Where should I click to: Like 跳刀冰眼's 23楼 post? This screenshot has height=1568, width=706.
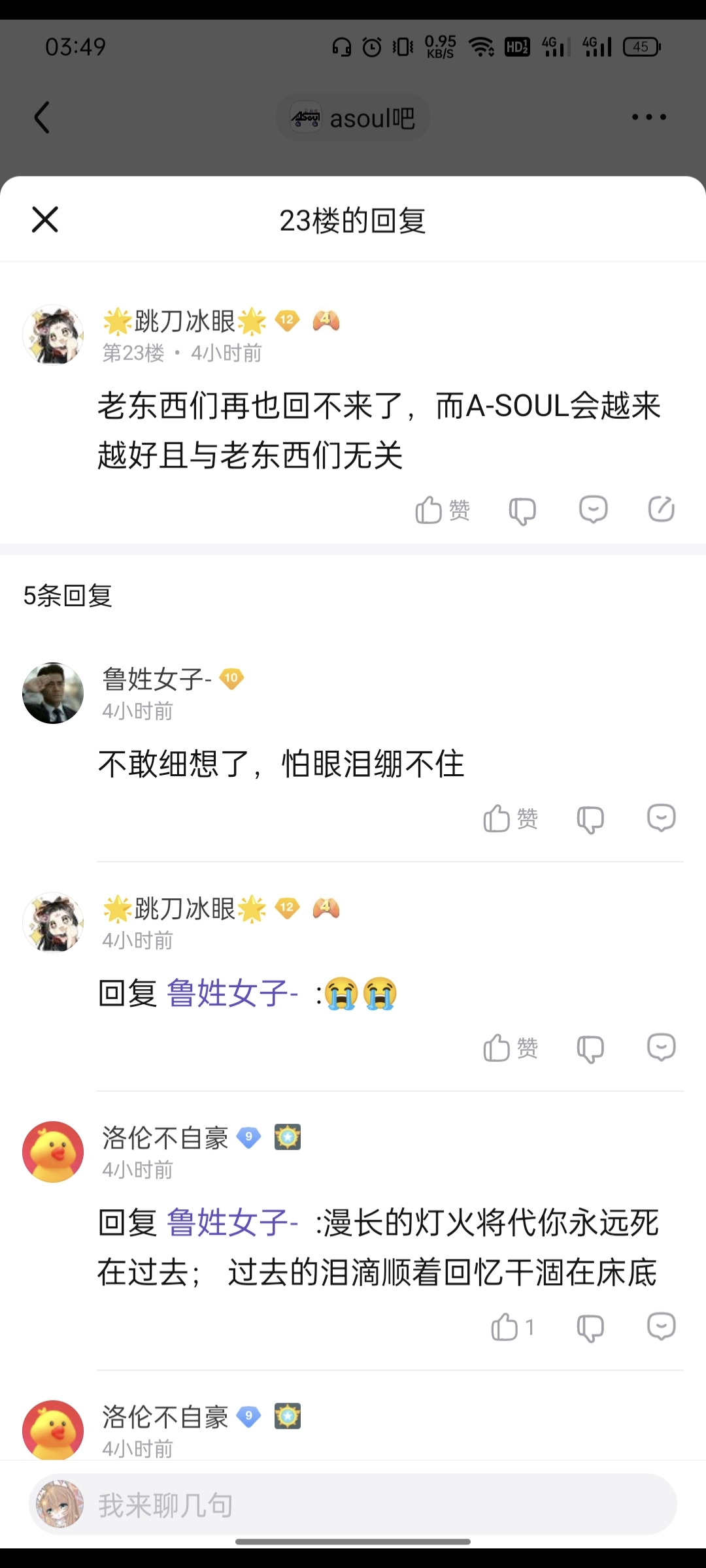443,510
